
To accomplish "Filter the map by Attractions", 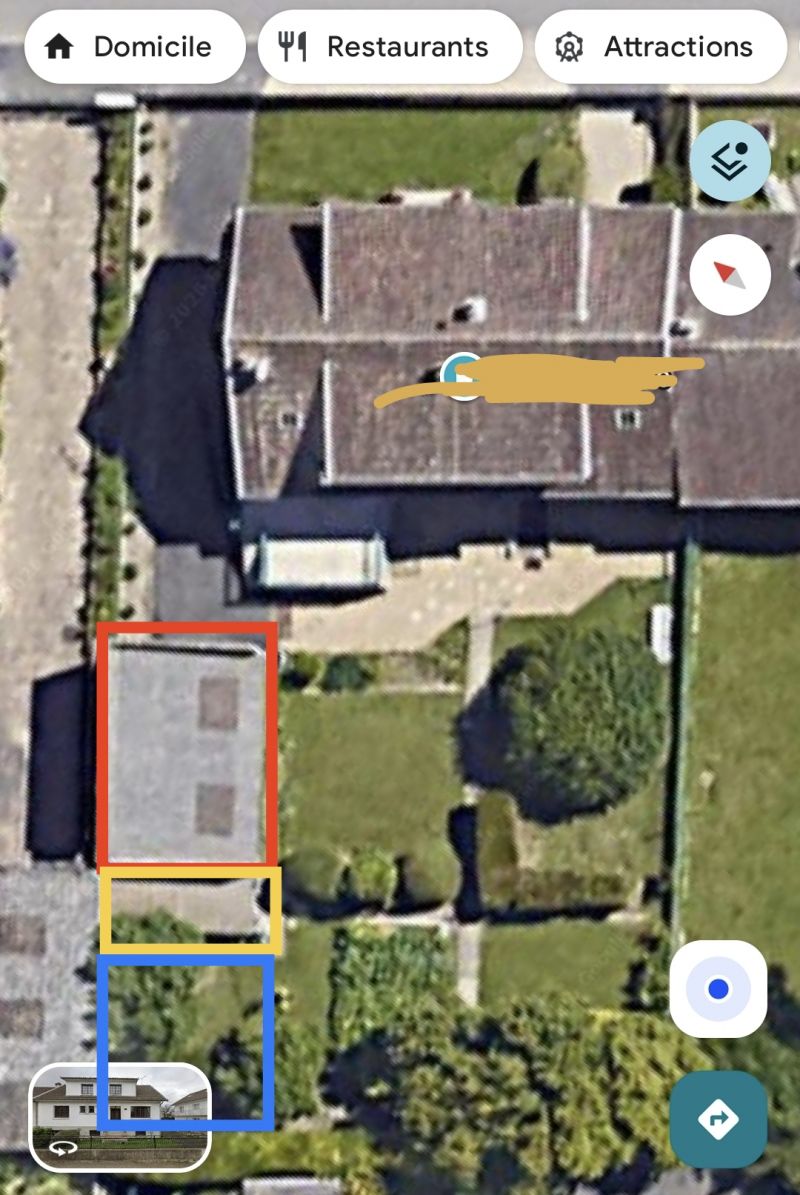I will [658, 47].
